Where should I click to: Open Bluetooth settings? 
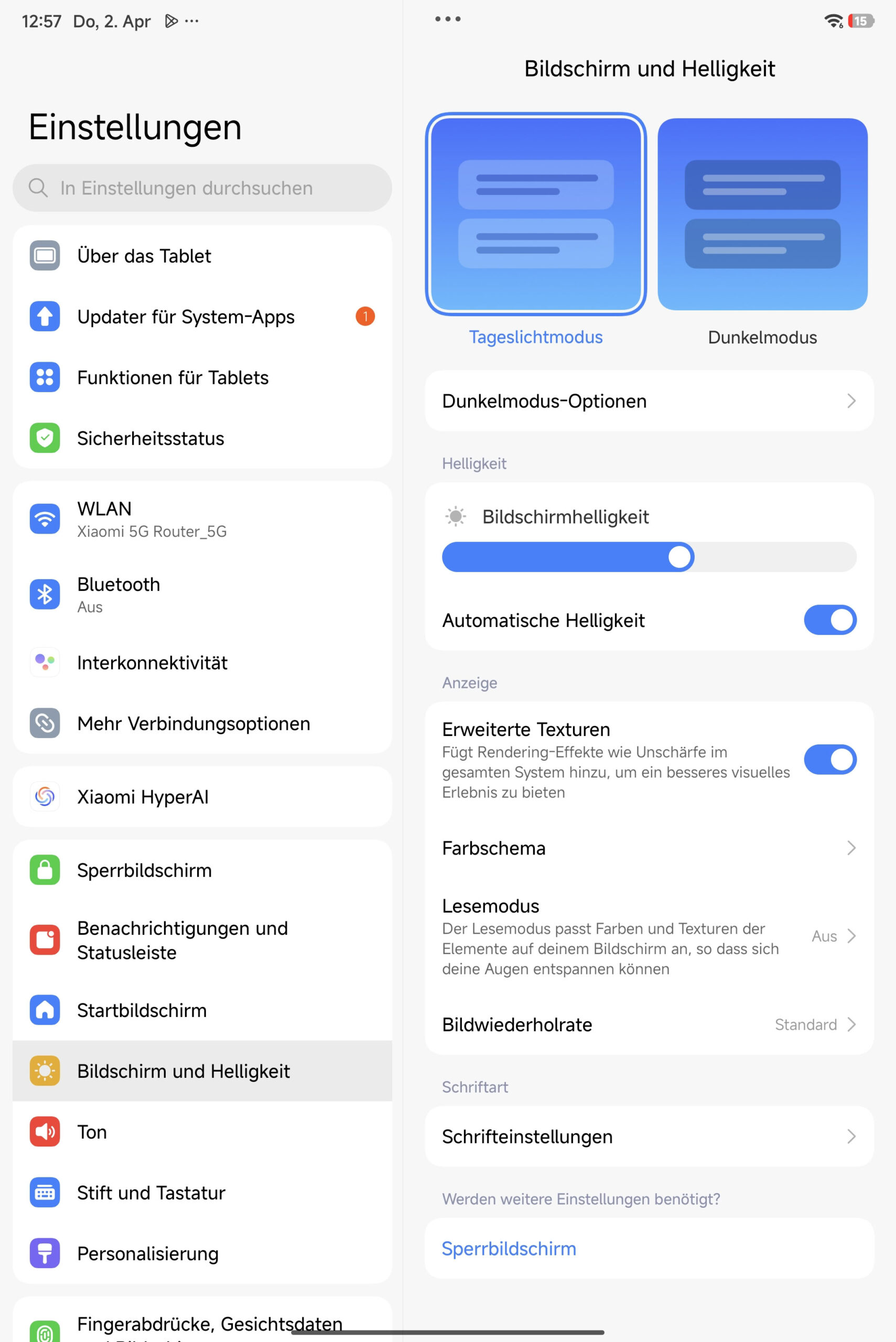point(202,594)
